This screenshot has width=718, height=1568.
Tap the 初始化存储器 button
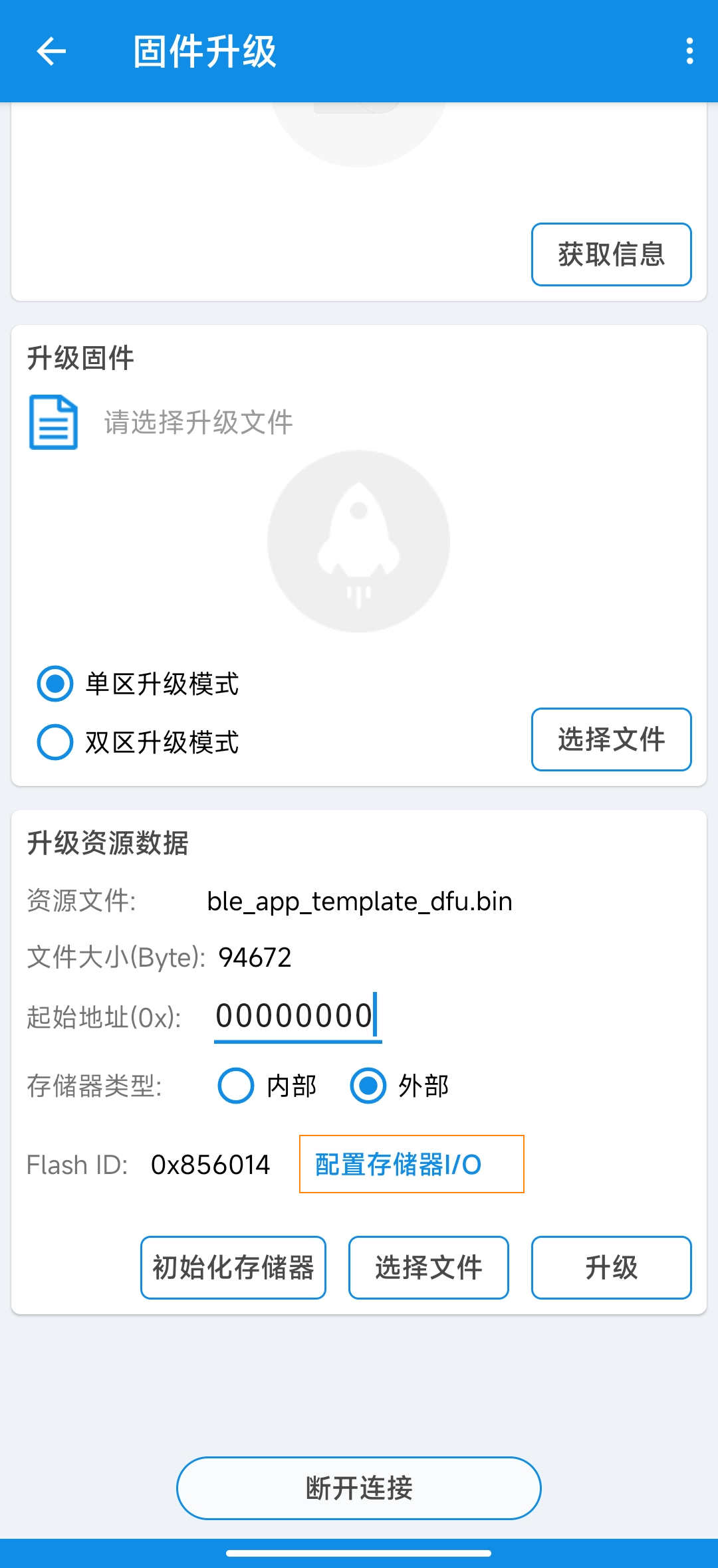tap(233, 1268)
